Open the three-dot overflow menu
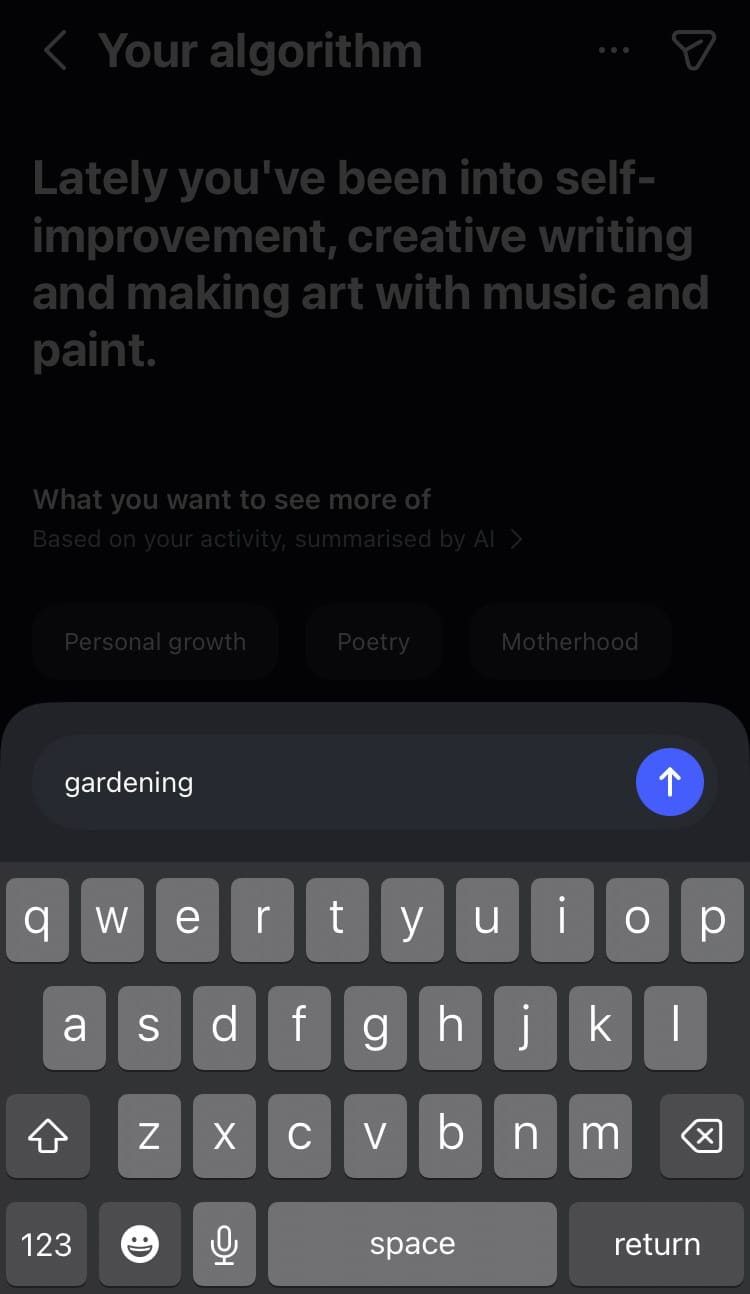 coord(613,50)
